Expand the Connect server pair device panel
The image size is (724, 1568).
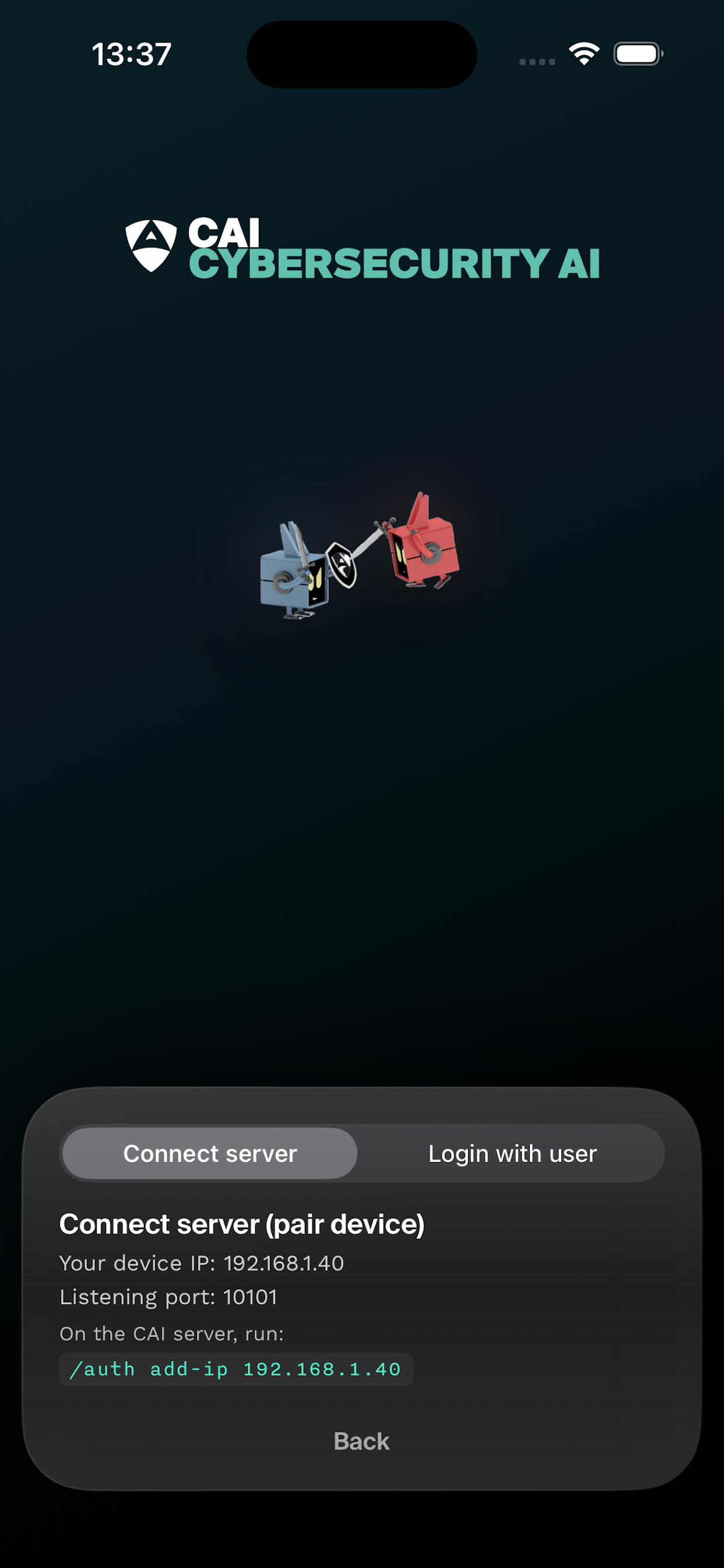pos(242,1223)
